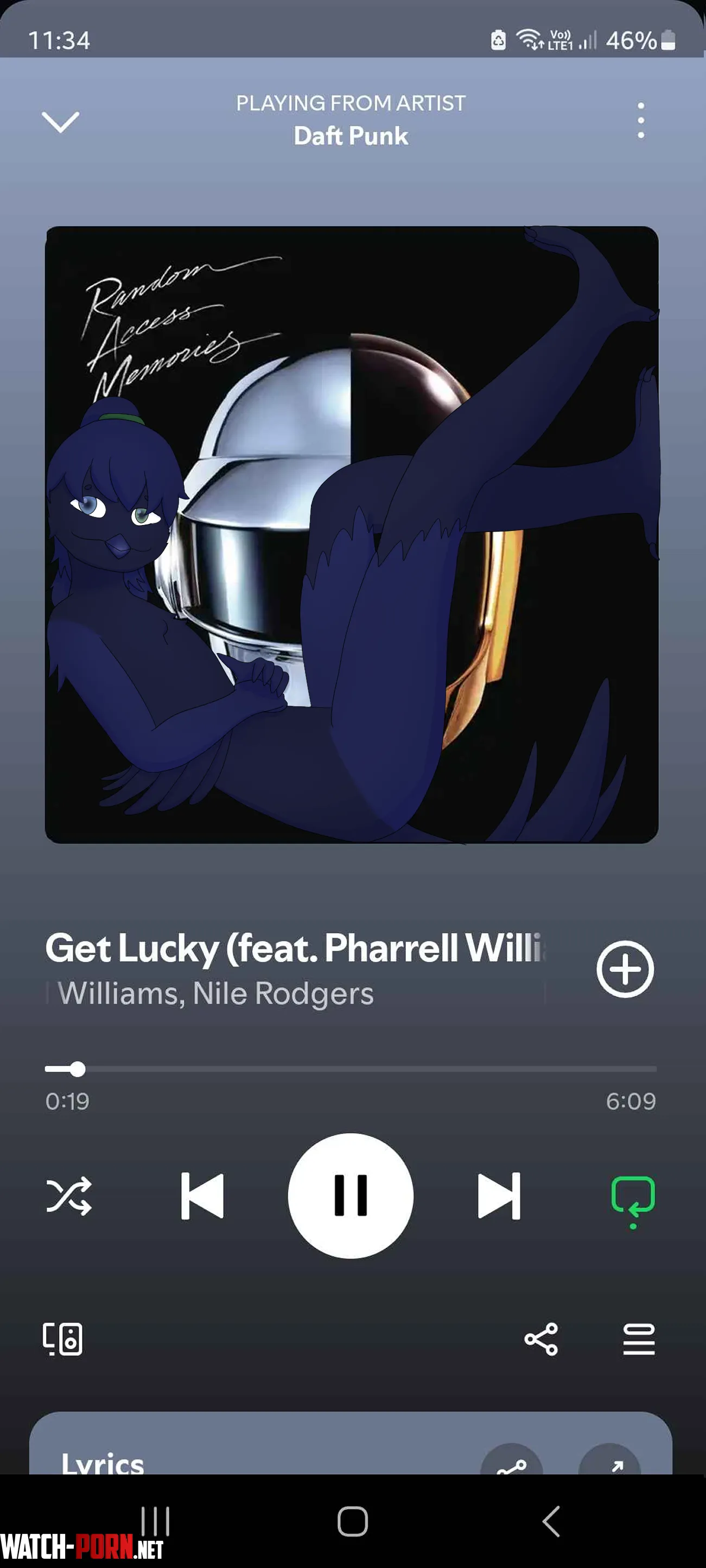The width and height of the screenshot is (706, 1568).
Task: Open the connect to device picker
Action: coord(63,1339)
